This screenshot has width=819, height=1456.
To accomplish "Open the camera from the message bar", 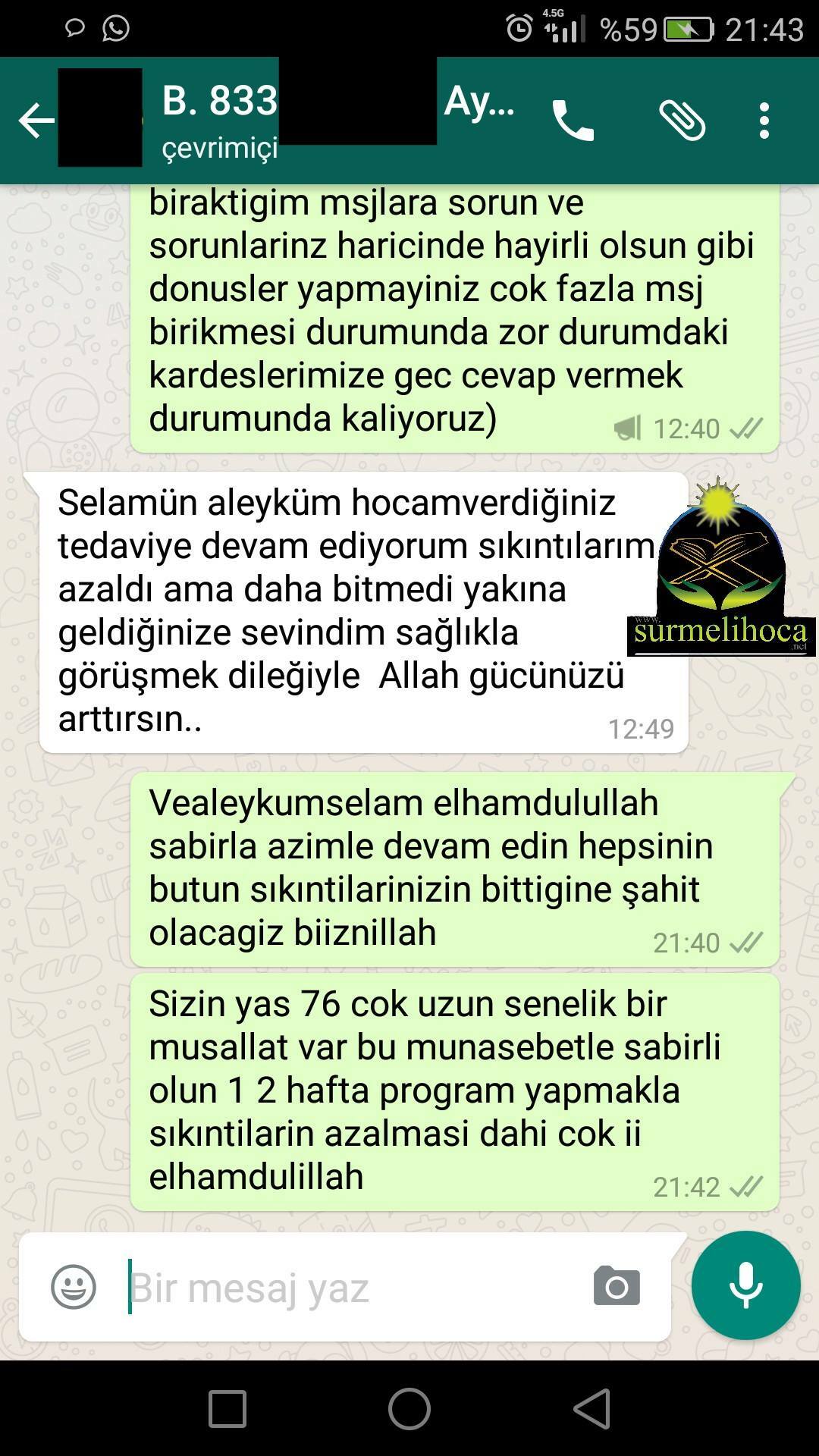I will tap(616, 1287).
